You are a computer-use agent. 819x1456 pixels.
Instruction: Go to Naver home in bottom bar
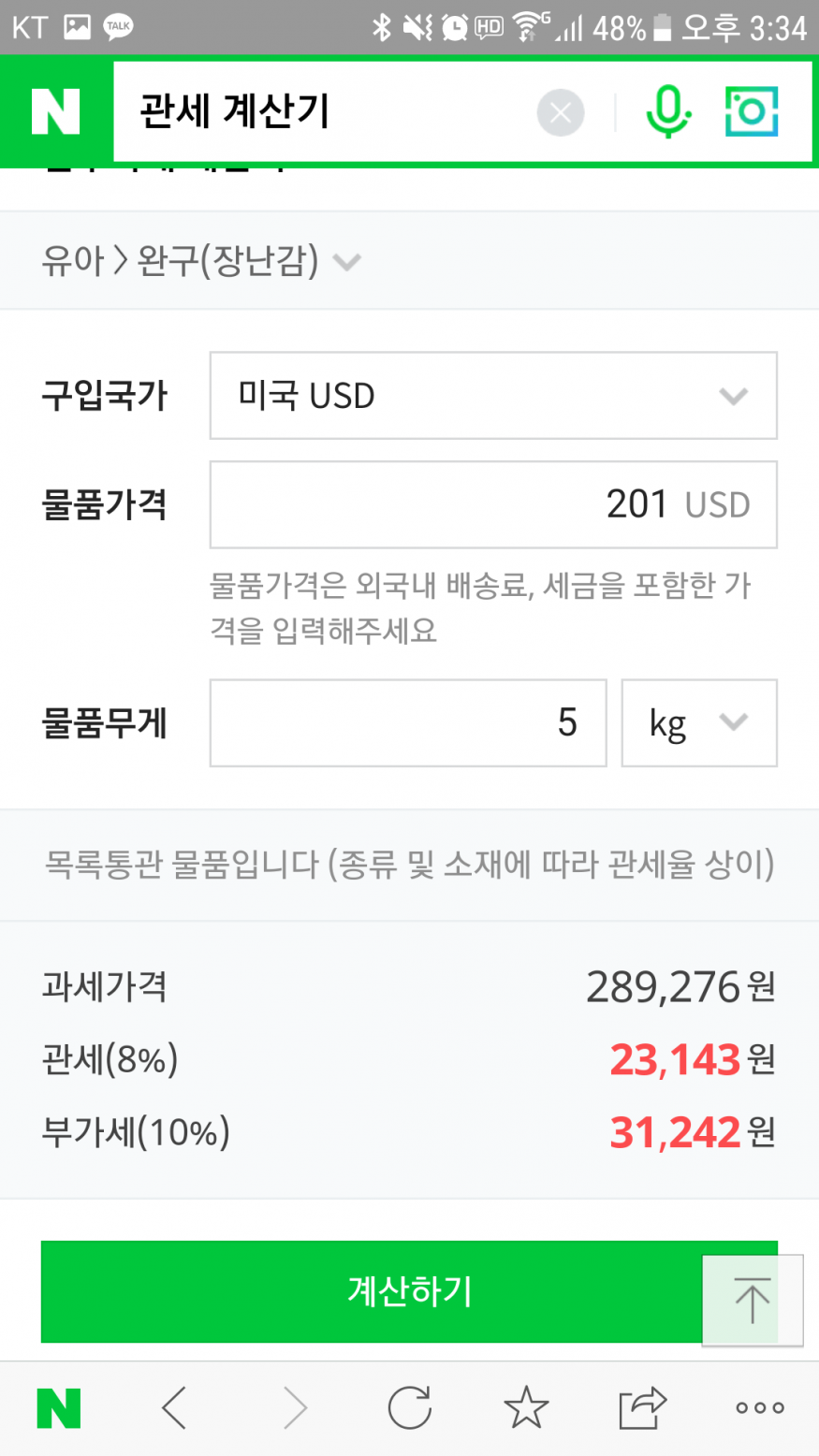pyautogui.click(x=59, y=1408)
